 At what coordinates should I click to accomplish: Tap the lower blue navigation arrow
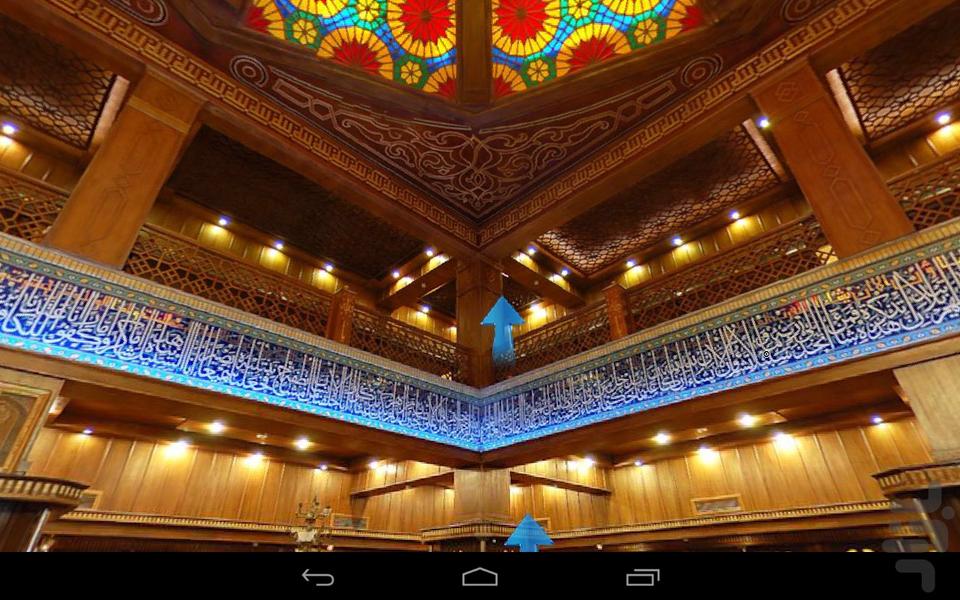click(528, 534)
